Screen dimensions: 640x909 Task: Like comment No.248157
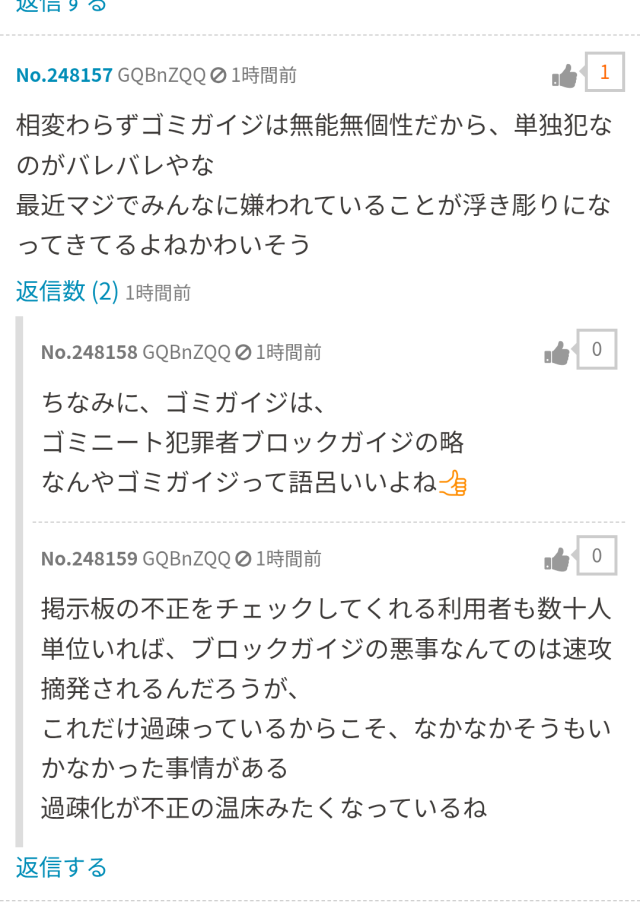[x=565, y=76]
